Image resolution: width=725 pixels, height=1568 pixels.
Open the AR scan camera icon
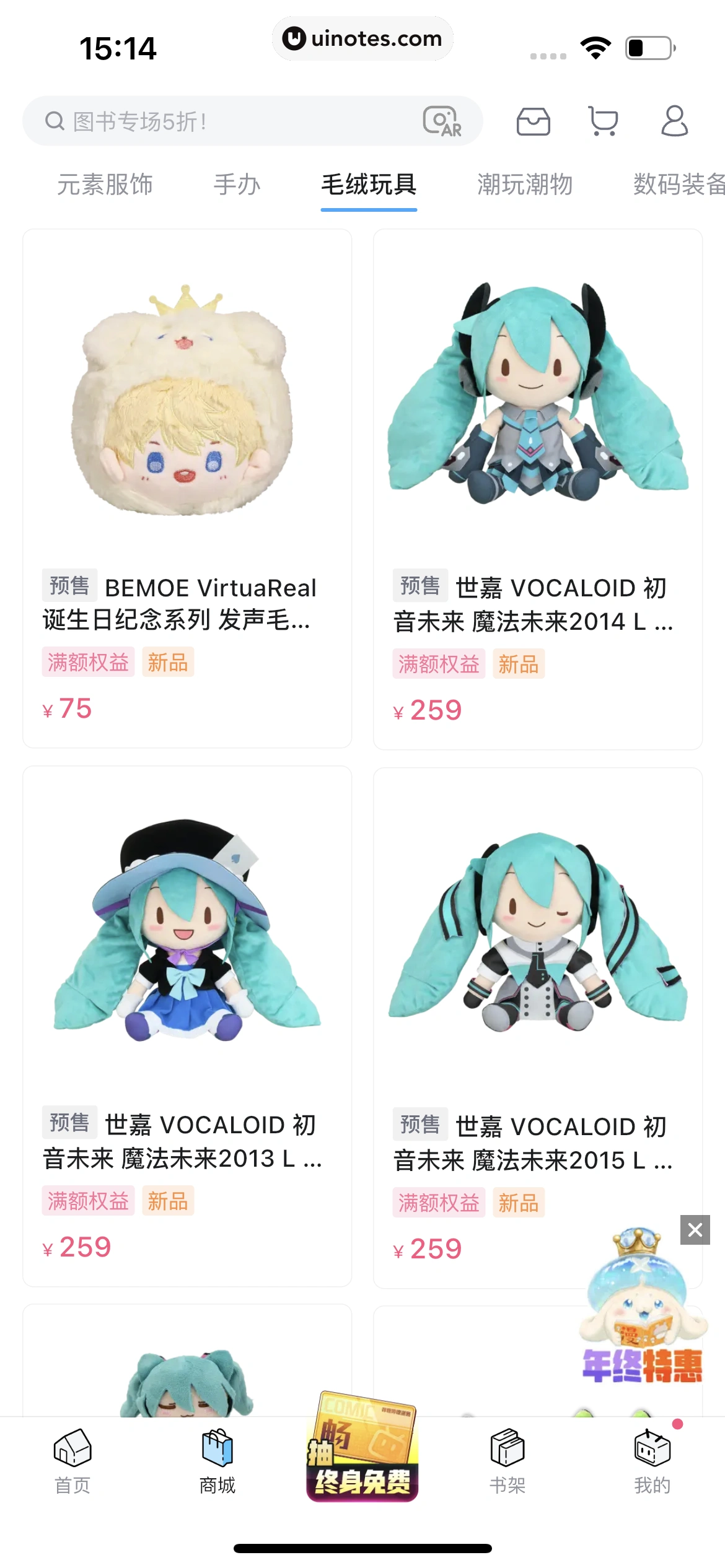pyautogui.click(x=442, y=121)
